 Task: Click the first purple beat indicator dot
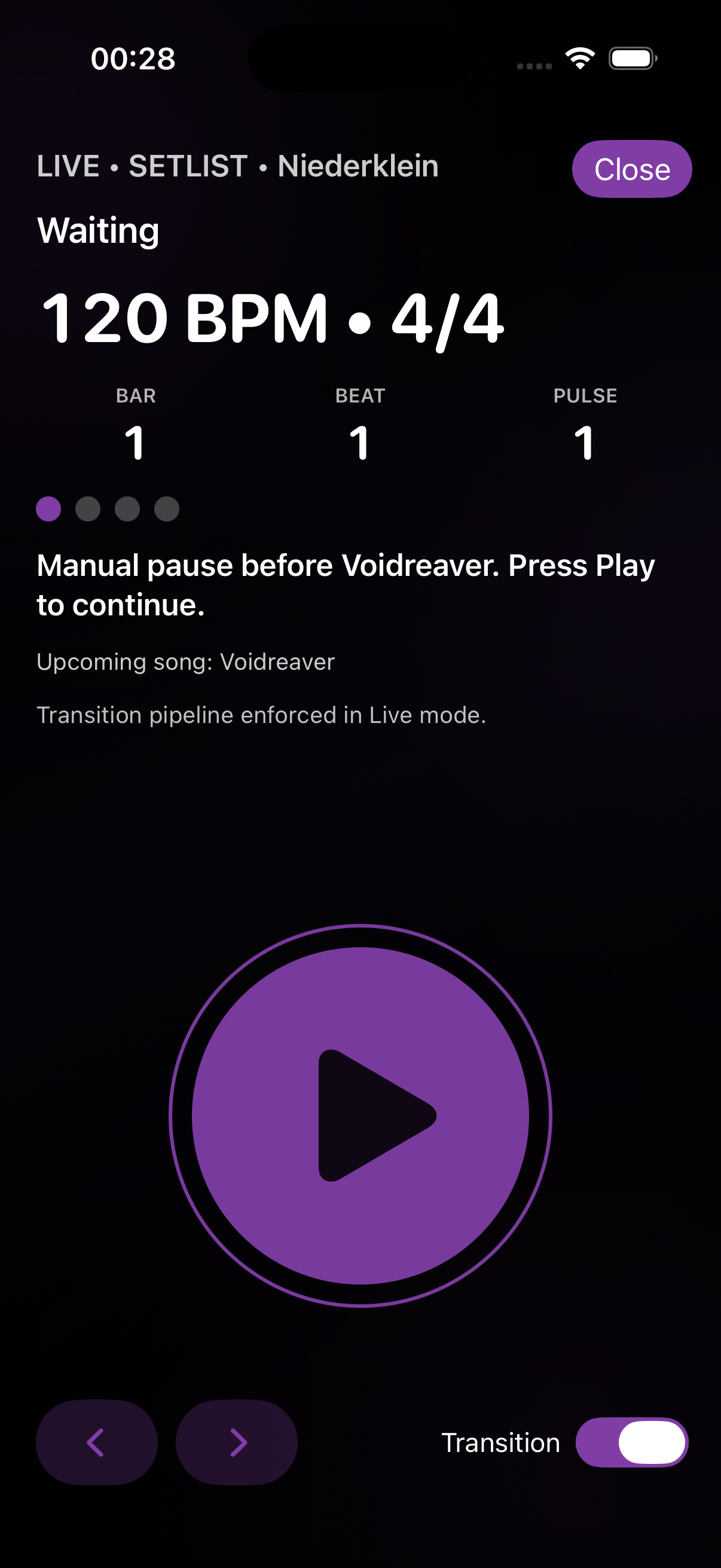pos(48,509)
